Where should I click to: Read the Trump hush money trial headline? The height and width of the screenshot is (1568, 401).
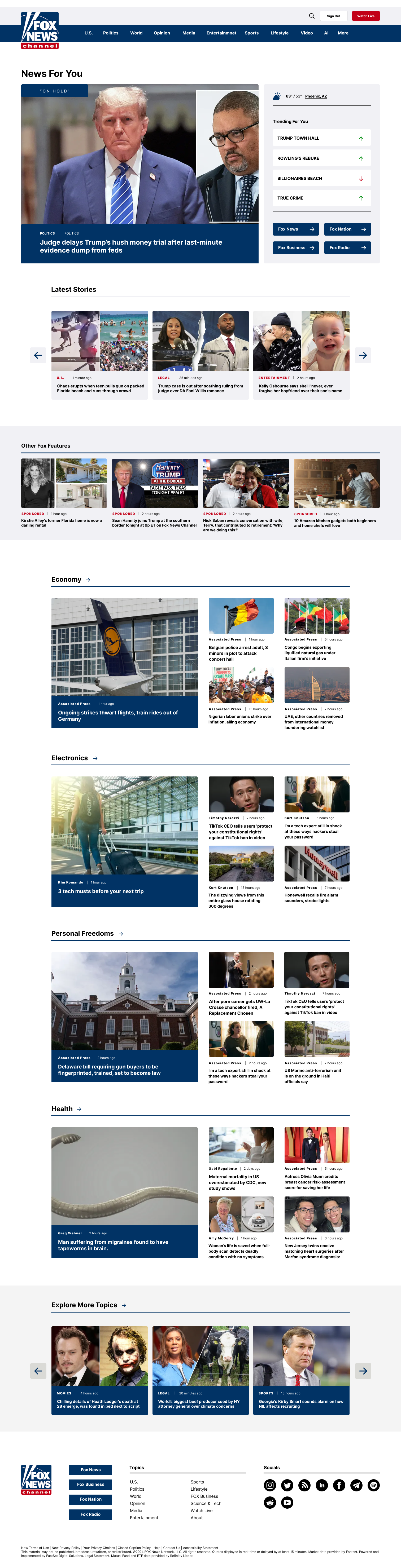pos(131,246)
